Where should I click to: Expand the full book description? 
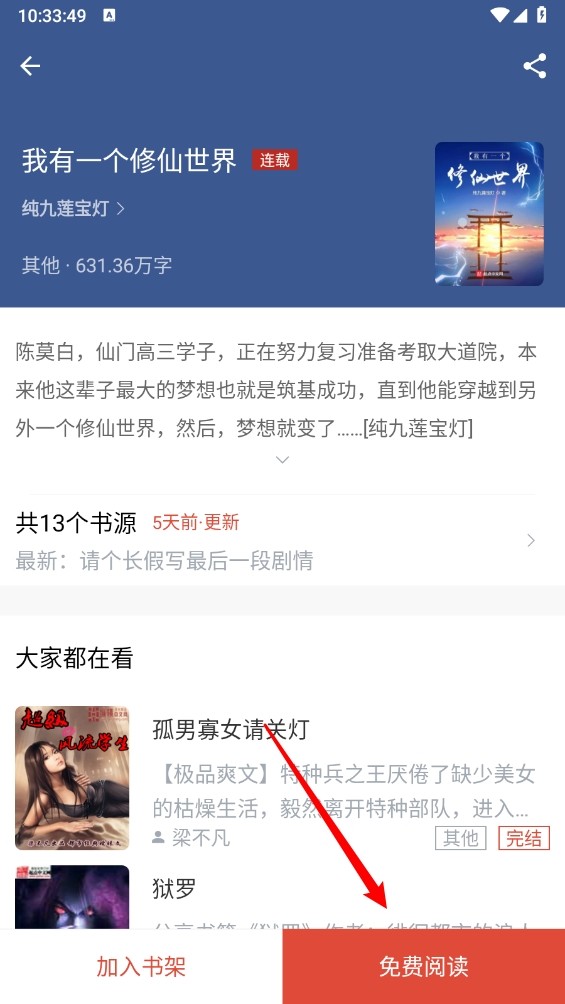click(282, 460)
